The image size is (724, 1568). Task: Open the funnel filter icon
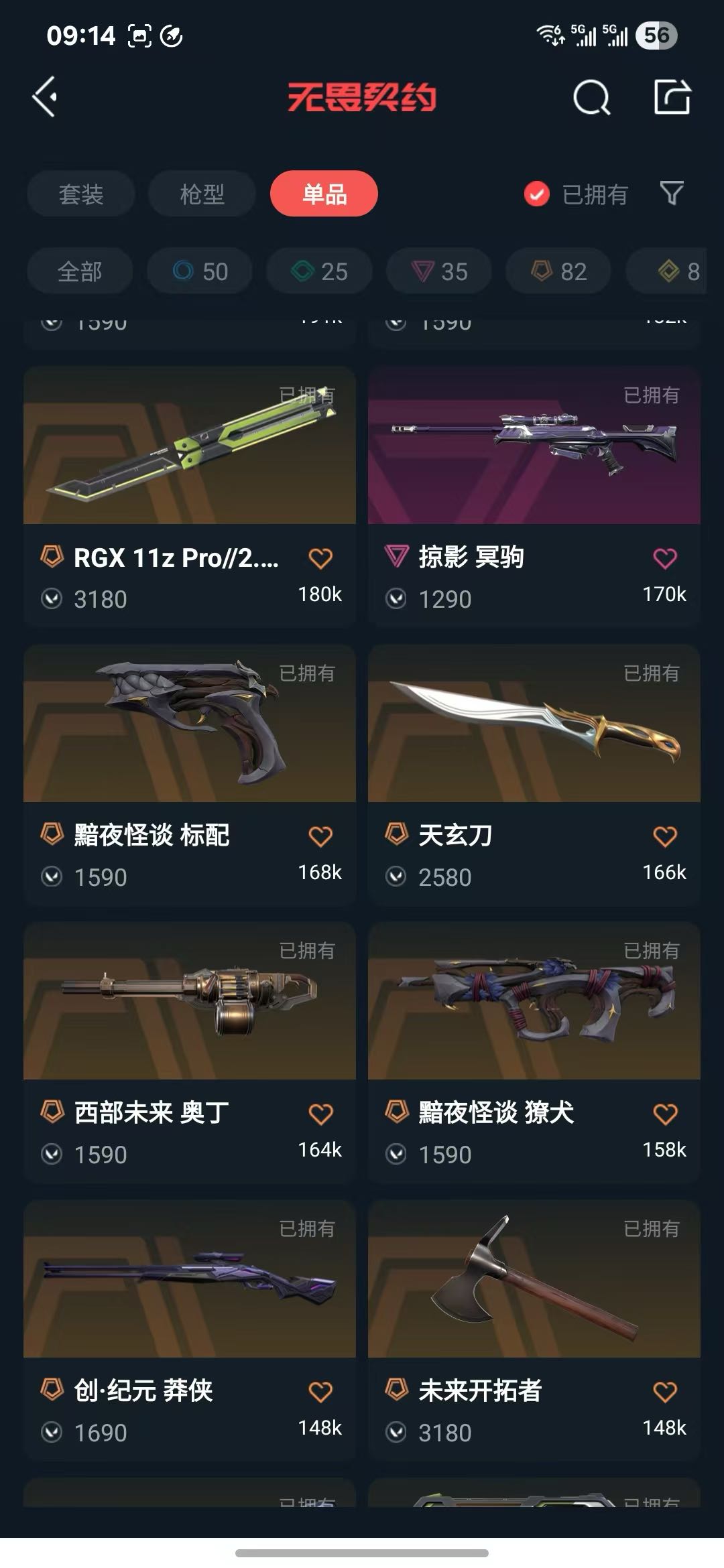(x=672, y=194)
